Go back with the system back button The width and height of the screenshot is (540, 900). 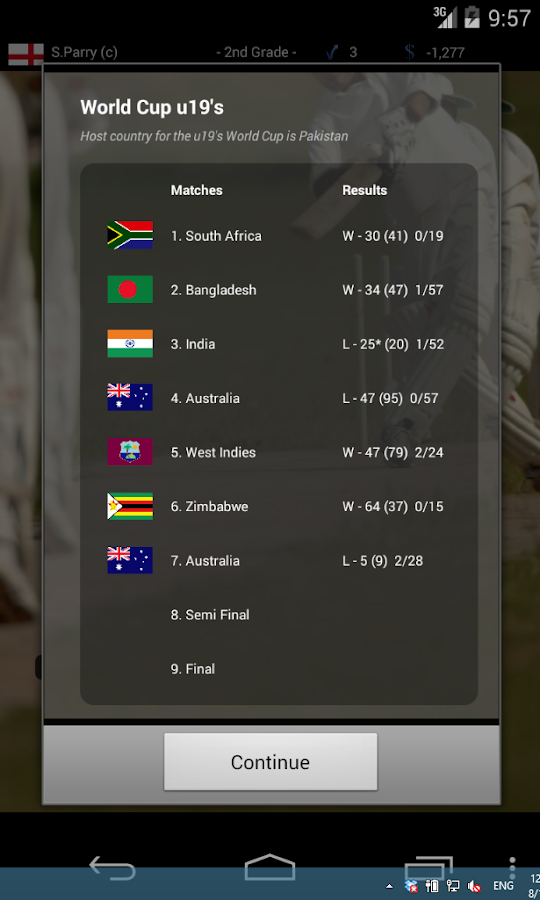112,868
